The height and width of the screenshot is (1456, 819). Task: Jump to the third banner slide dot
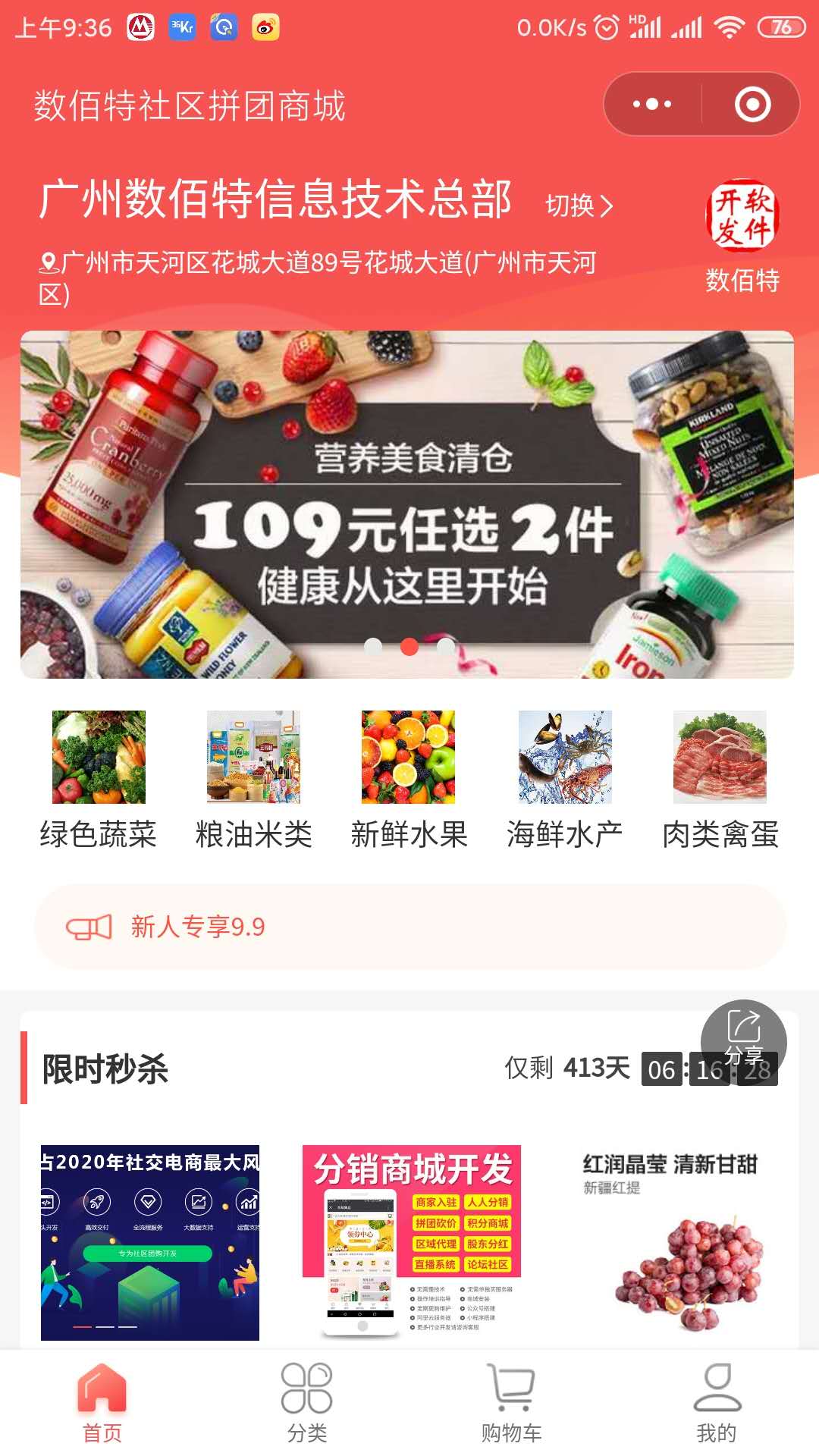pos(446,646)
